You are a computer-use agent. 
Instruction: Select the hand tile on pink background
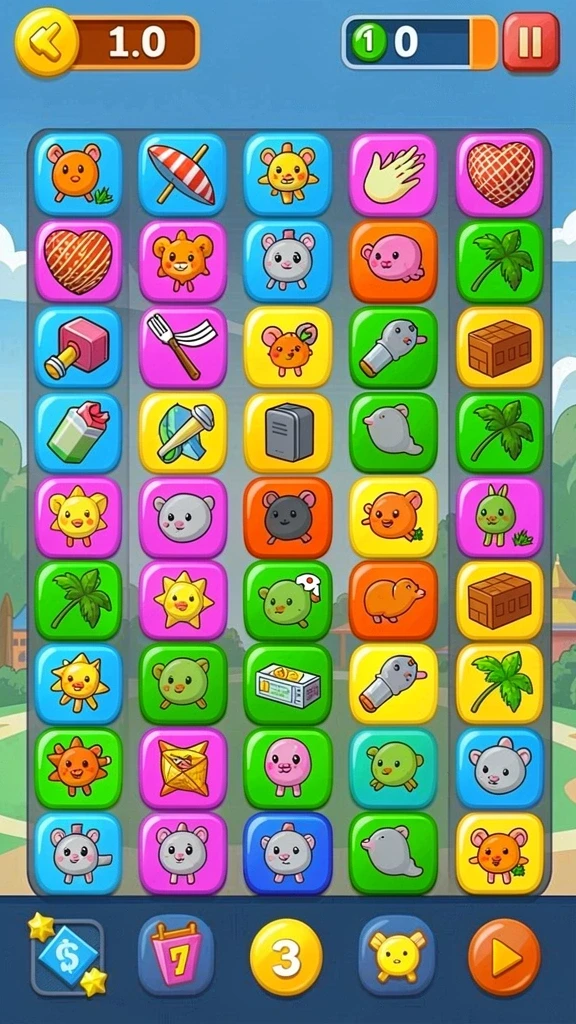pyautogui.click(x=392, y=174)
